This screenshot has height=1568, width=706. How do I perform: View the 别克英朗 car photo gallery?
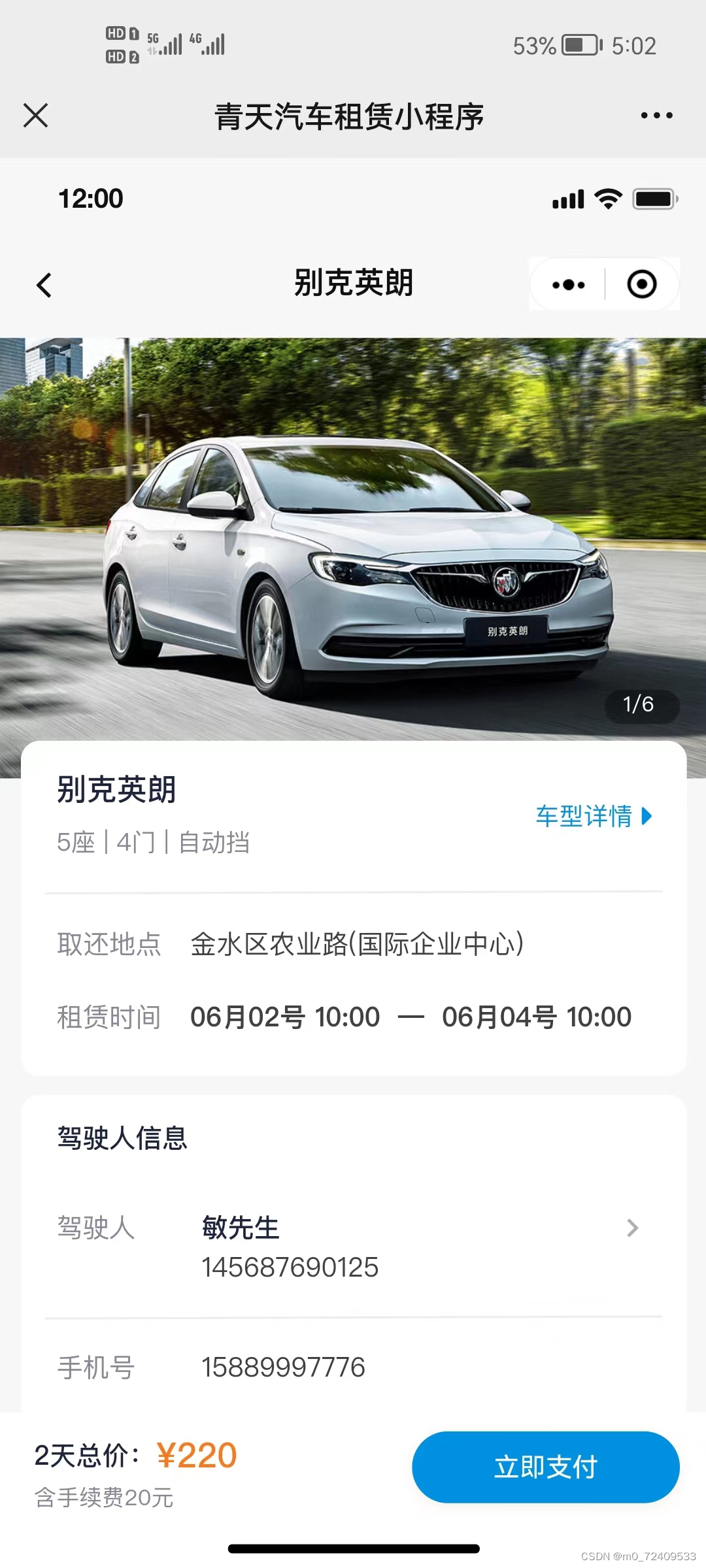tap(353, 536)
